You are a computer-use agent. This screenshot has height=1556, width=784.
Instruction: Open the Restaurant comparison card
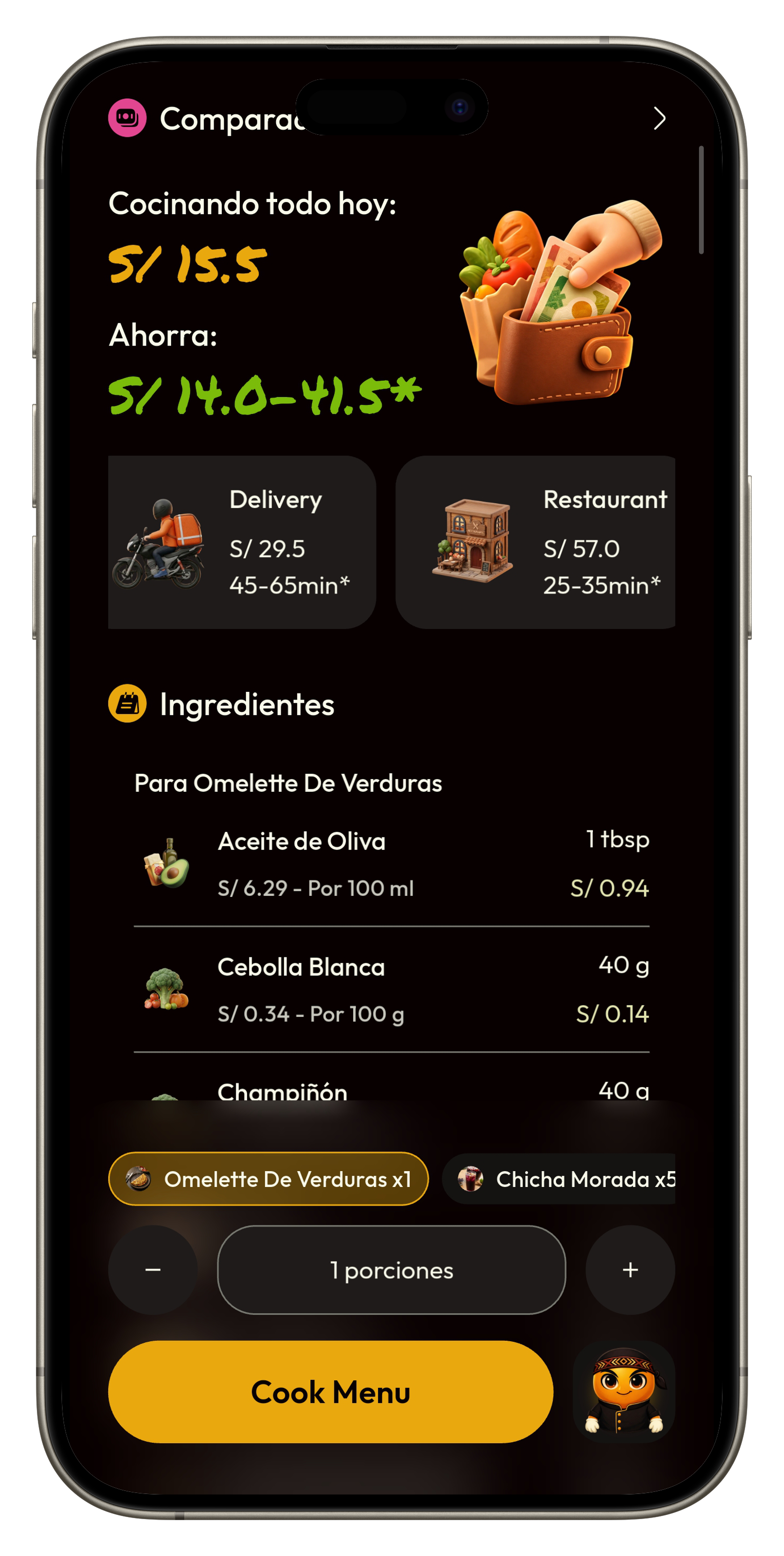tap(535, 542)
